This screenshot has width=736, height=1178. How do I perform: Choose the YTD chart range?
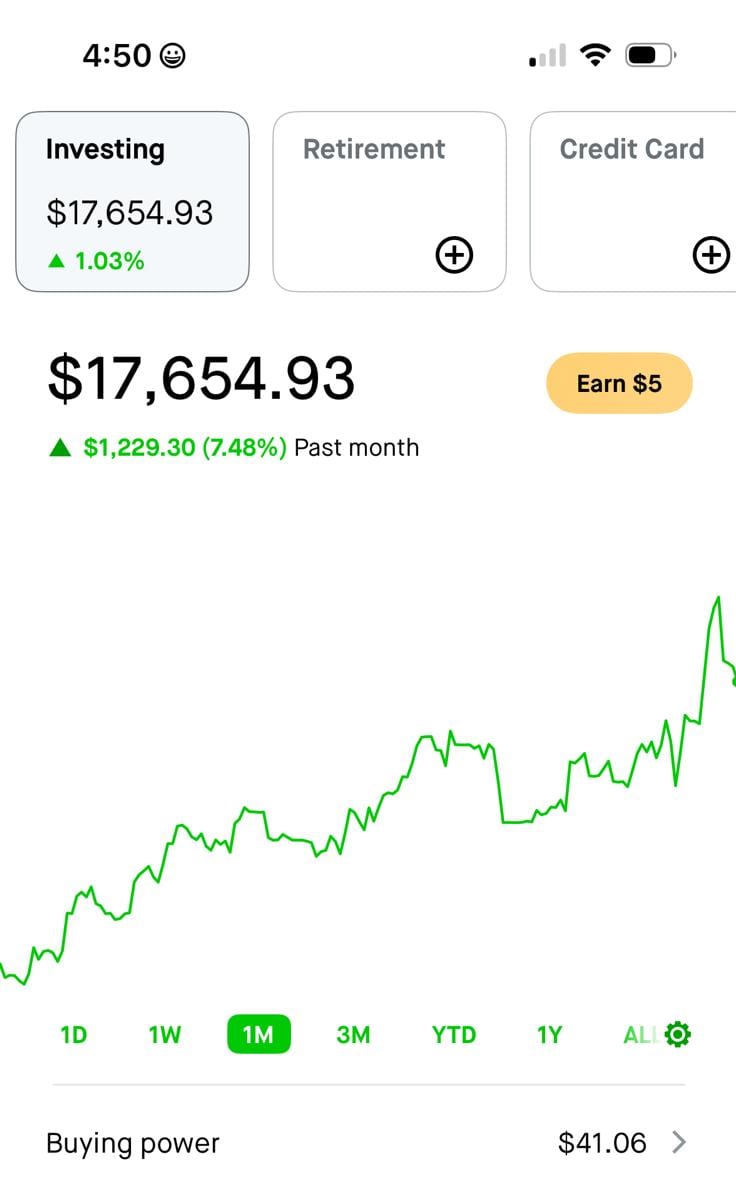pyautogui.click(x=454, y=1034)
